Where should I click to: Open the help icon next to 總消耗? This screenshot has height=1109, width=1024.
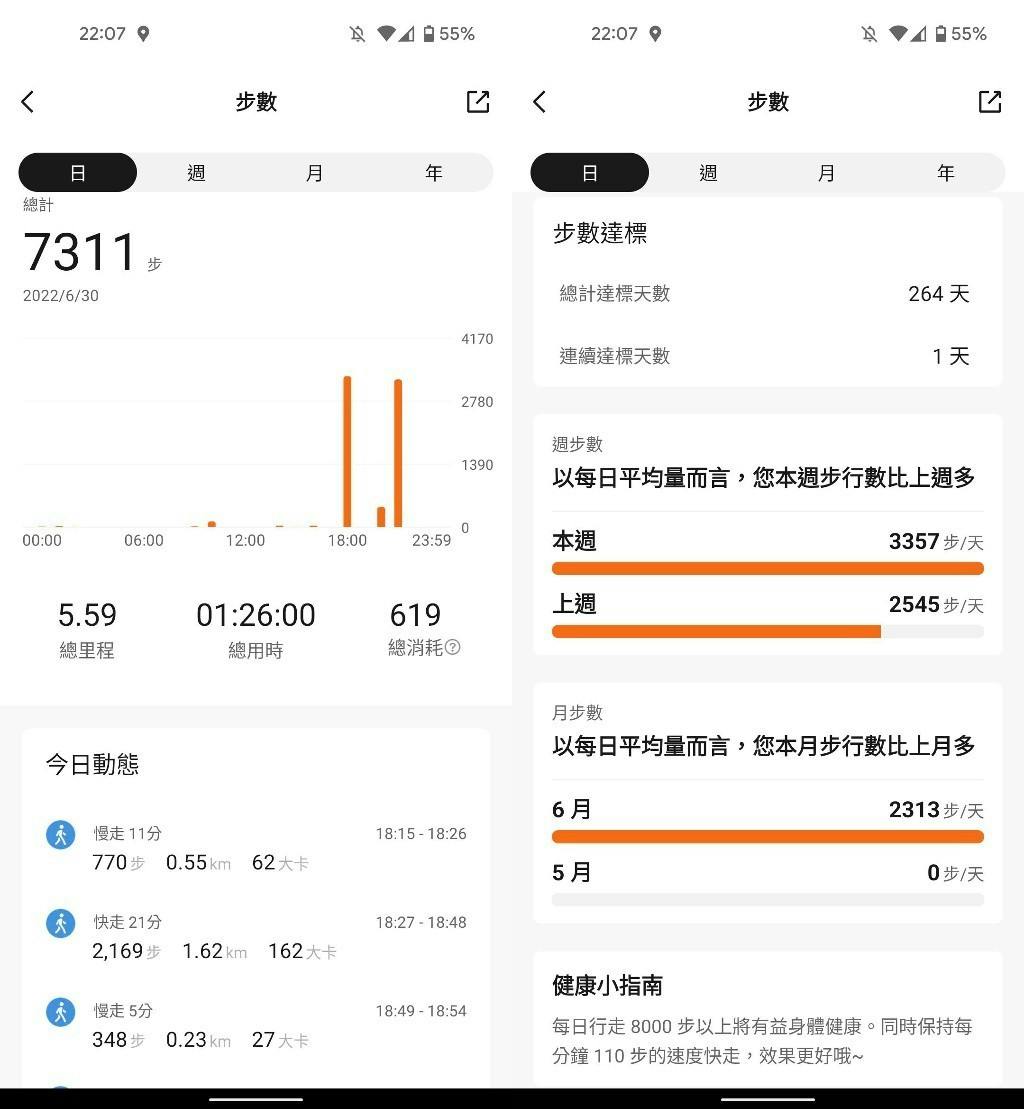[453, 647]
